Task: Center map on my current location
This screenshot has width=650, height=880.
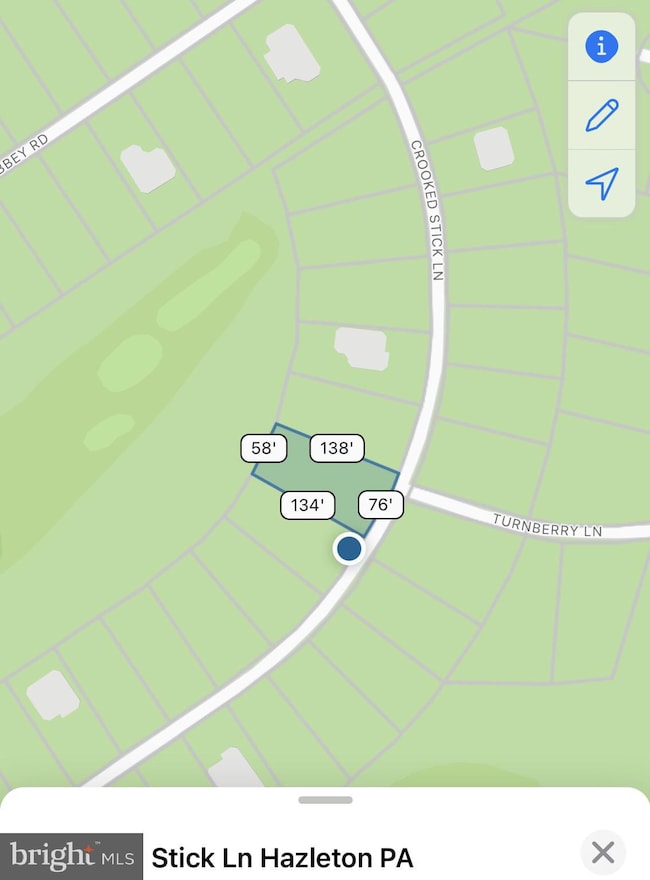Action: click(x=601, y=182)
